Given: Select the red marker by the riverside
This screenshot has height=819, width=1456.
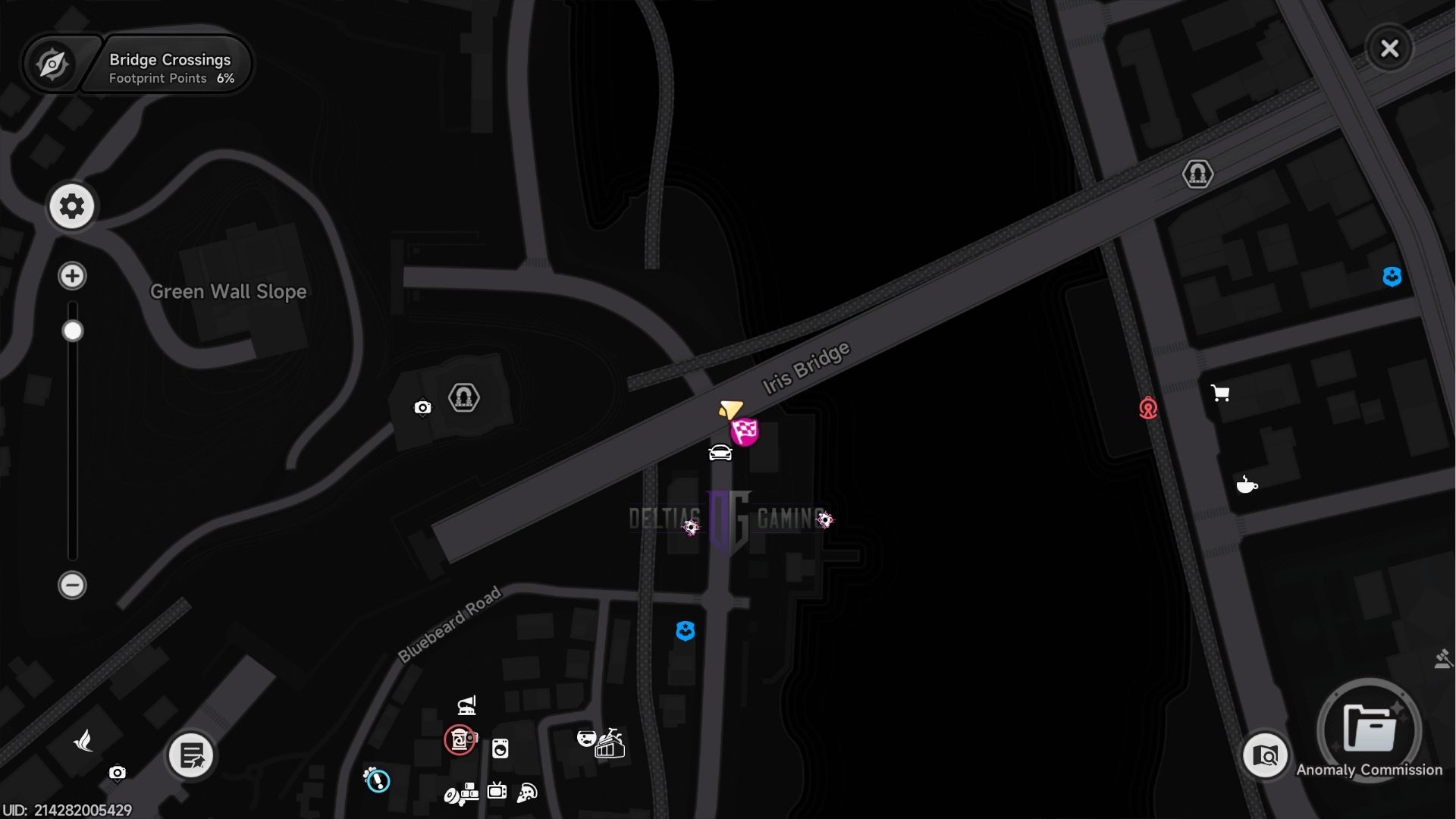Looking at the screenshot, I should tap(1148, 409).
